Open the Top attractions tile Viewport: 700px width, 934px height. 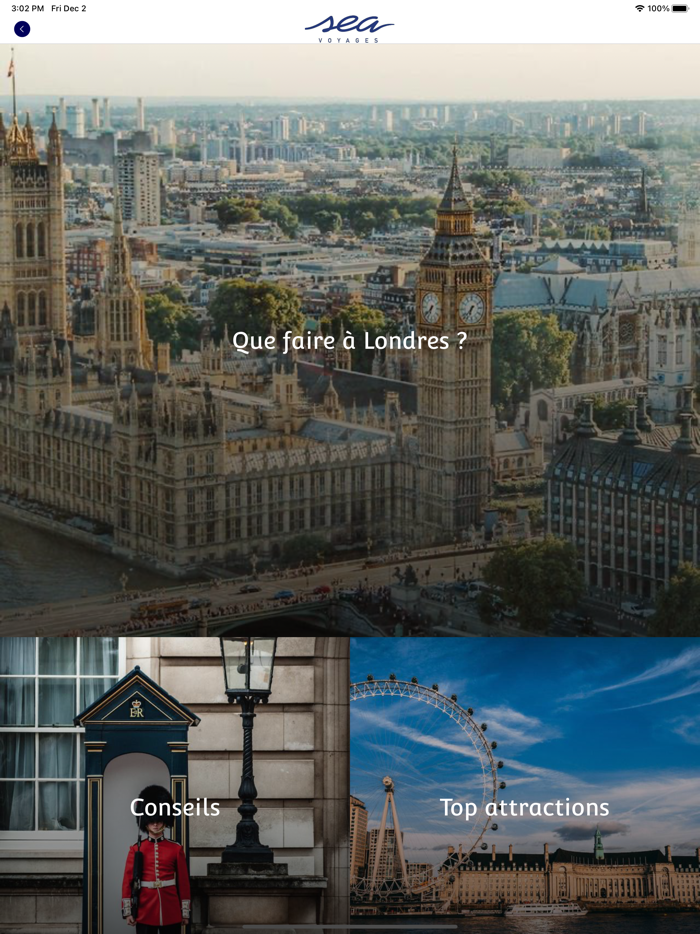click(x=524, y=786)
